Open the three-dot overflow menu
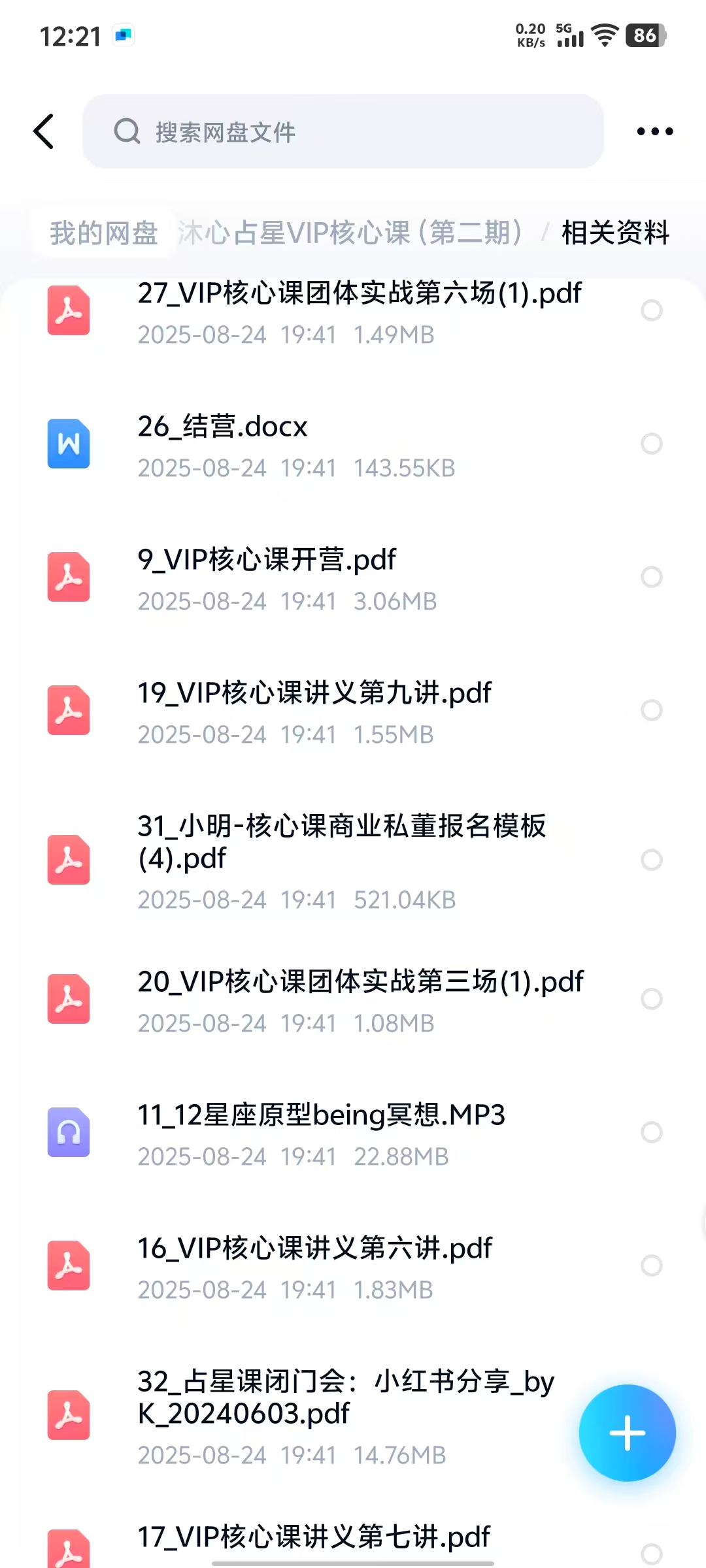Viewport: 706px width, 1568px height. coord(654,131)
